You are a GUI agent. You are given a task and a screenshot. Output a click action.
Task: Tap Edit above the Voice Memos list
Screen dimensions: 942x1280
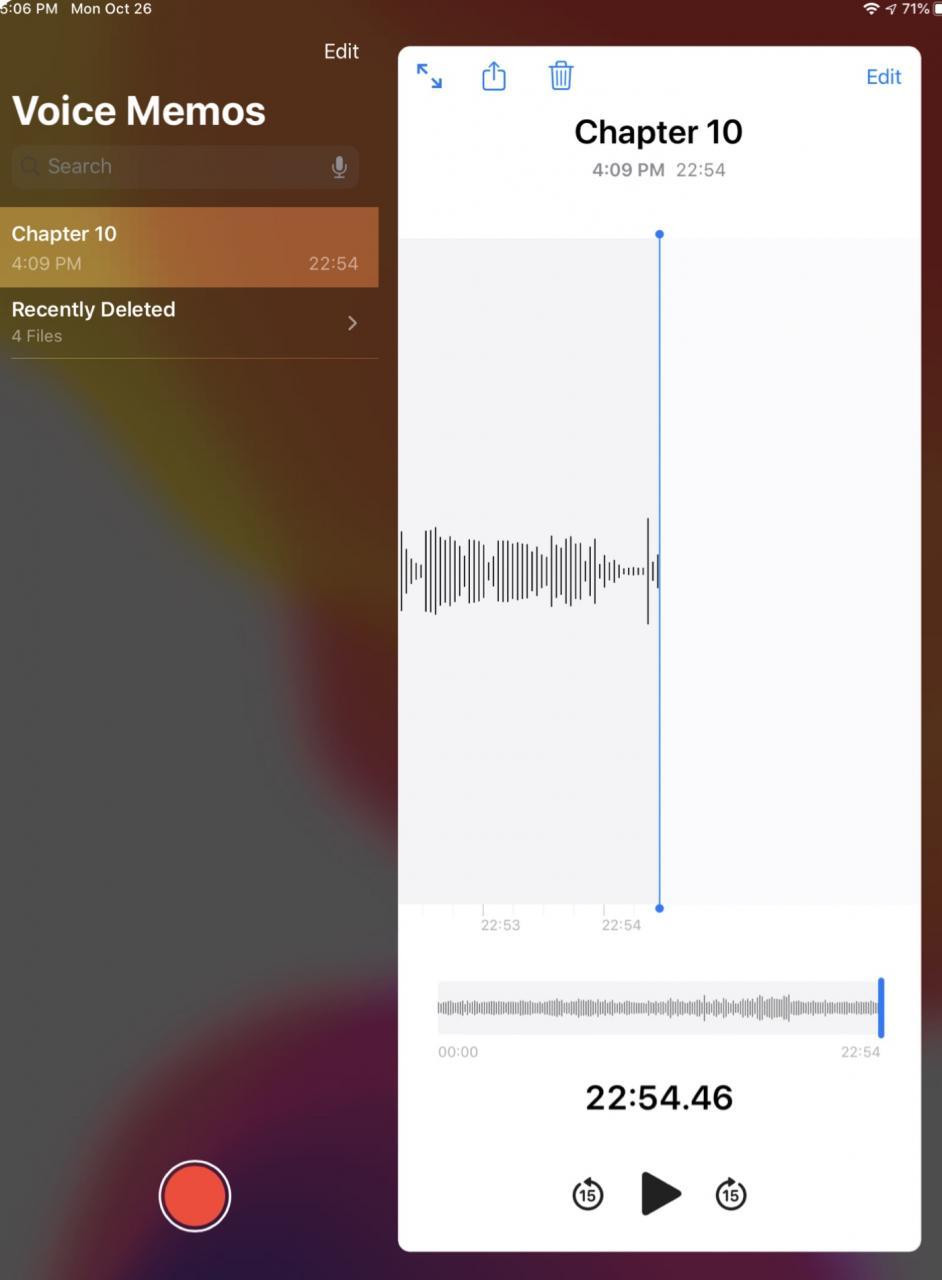(341, 51)
